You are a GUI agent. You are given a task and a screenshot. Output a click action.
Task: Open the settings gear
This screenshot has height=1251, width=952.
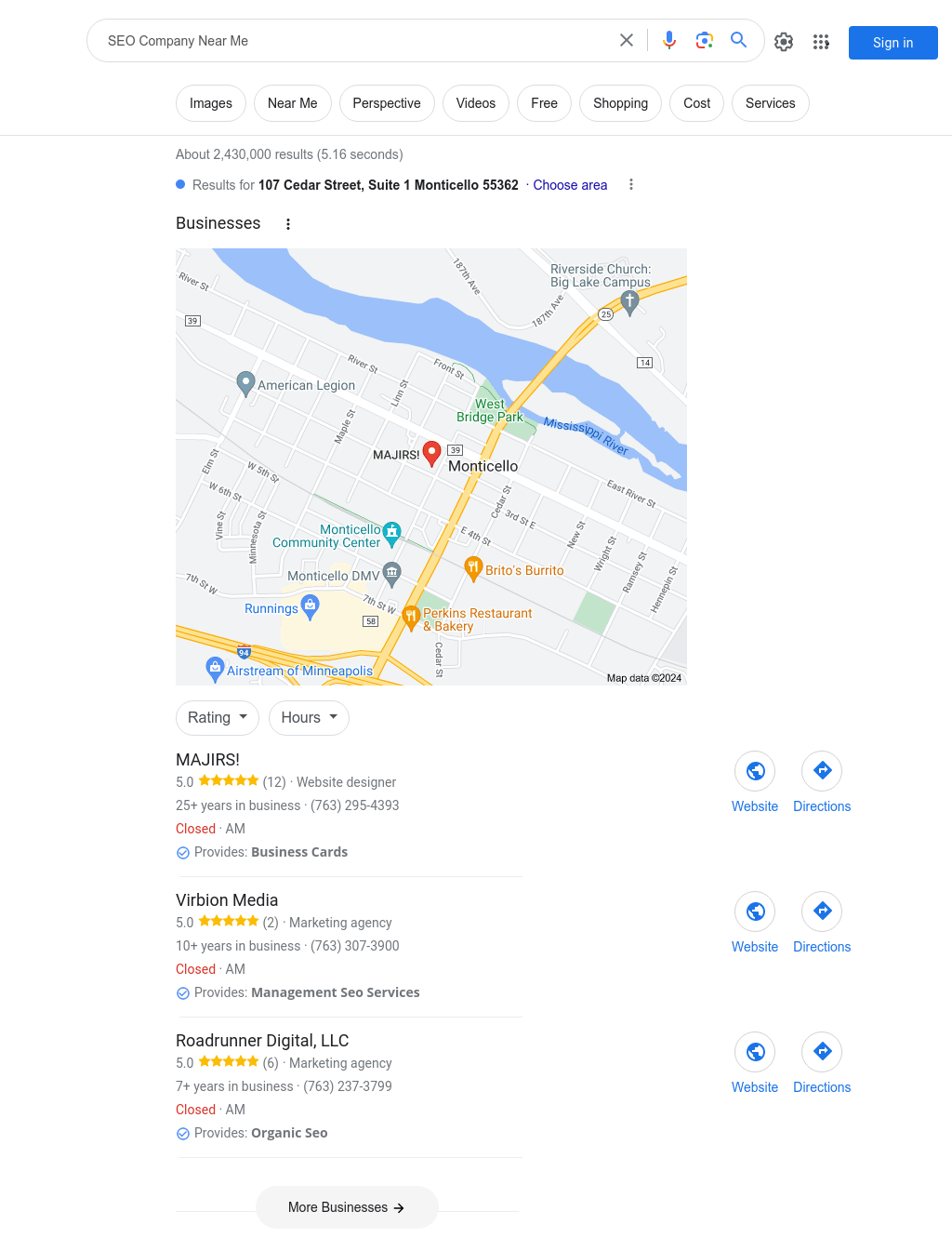[x=784, y=42]
